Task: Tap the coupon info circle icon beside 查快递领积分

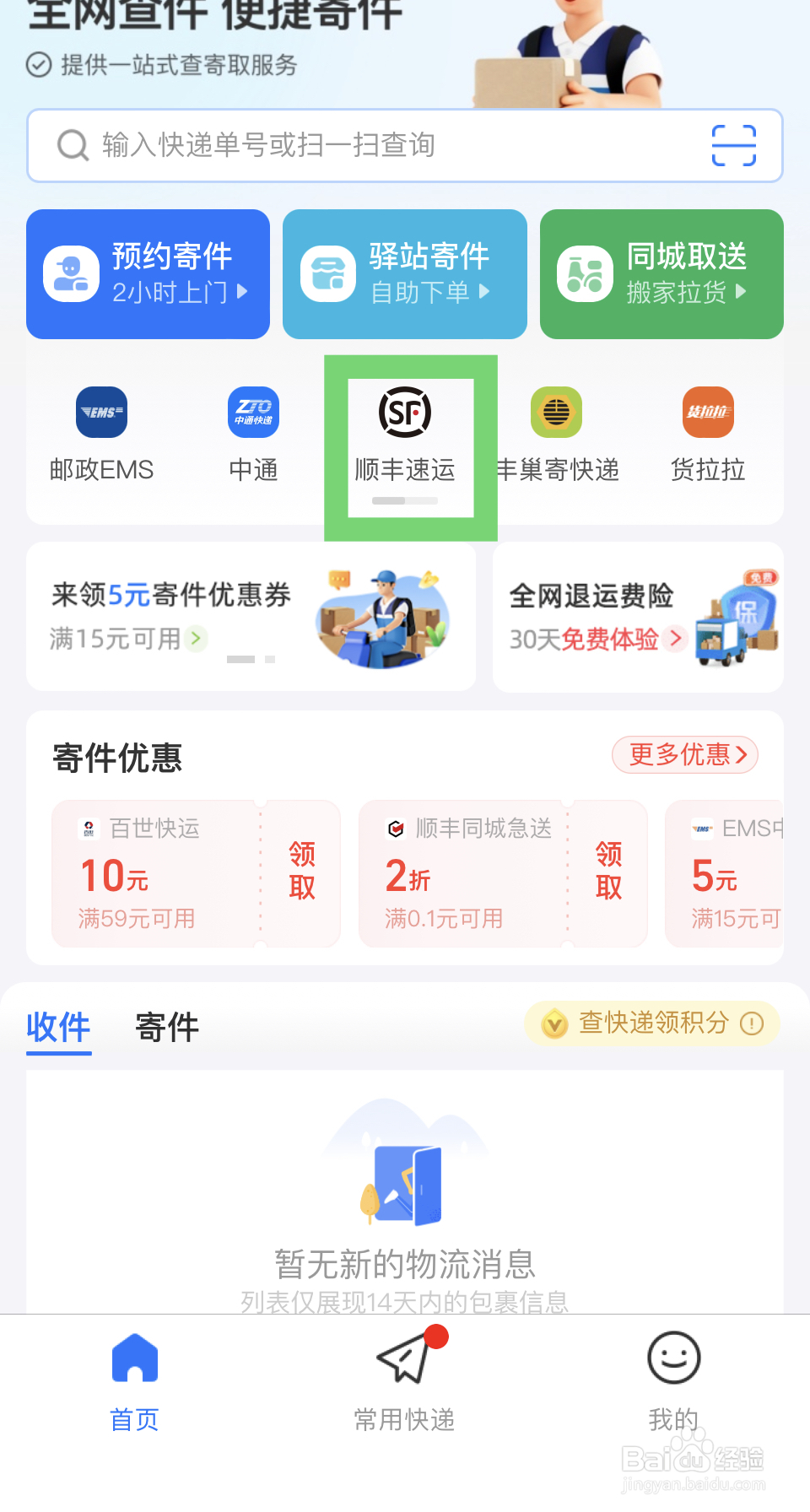Action: coord(749,1023)
